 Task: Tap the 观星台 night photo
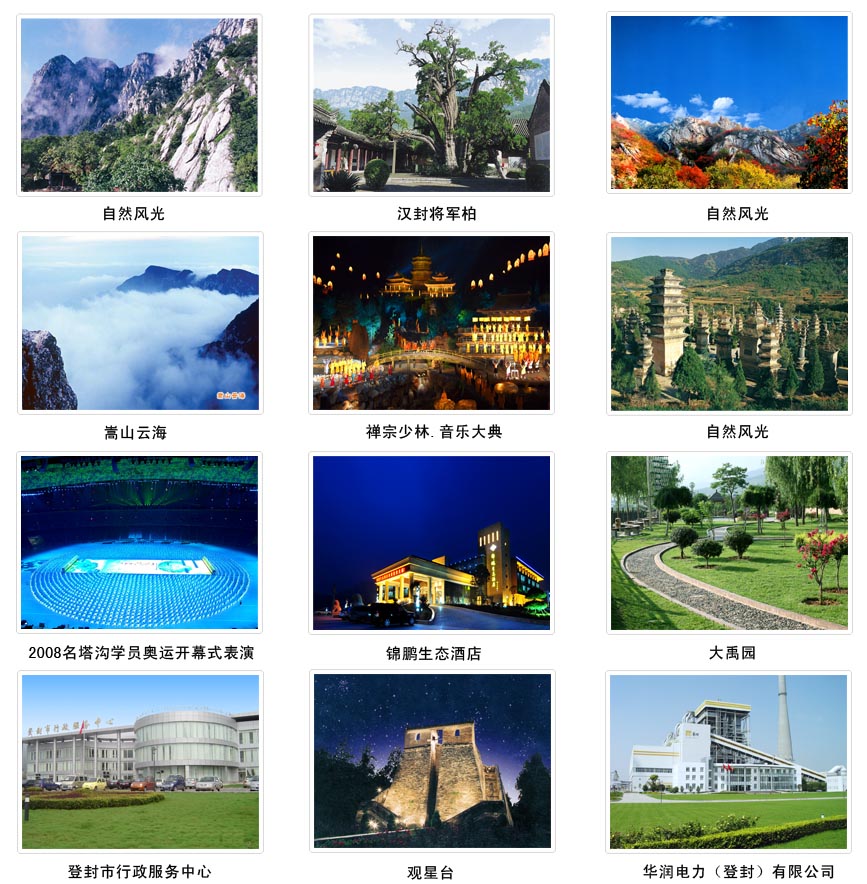tap(431, 761)
